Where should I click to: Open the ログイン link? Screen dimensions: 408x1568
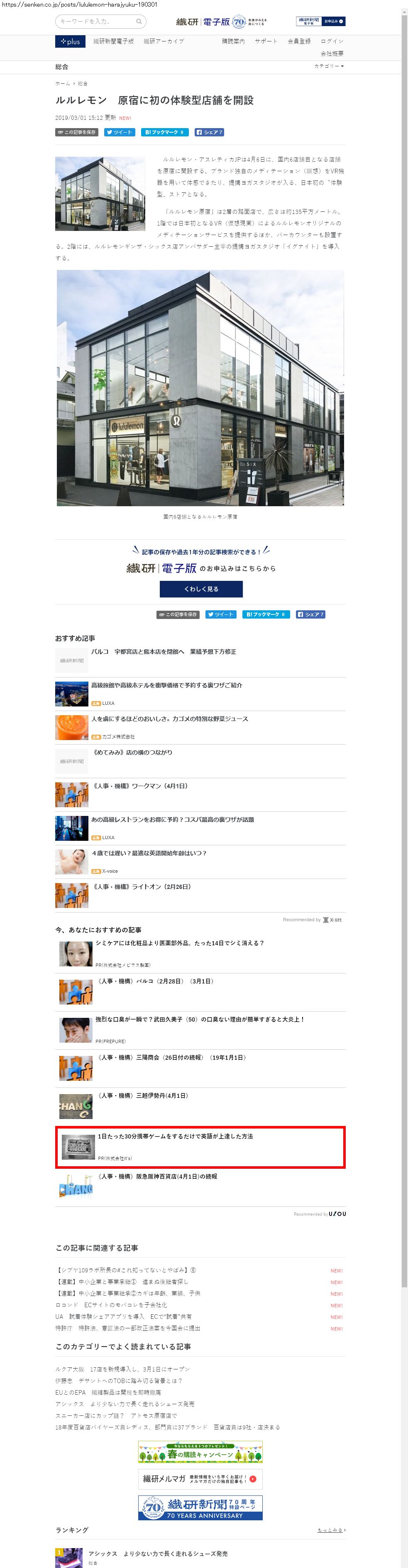click(332, 41)
